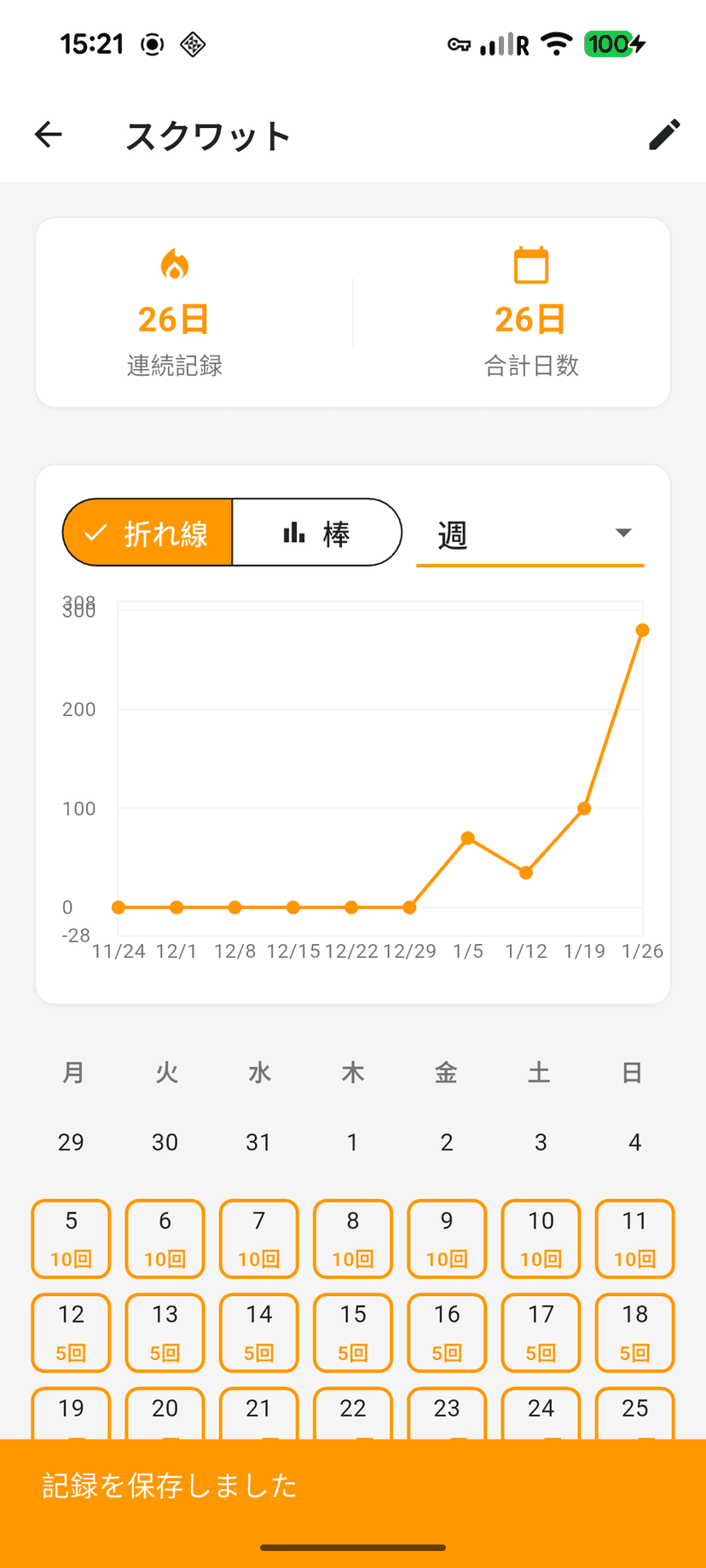Screen dimensions: 706x1568
Task: Tap calendar day 11 record
Action: click(634, 1238)
